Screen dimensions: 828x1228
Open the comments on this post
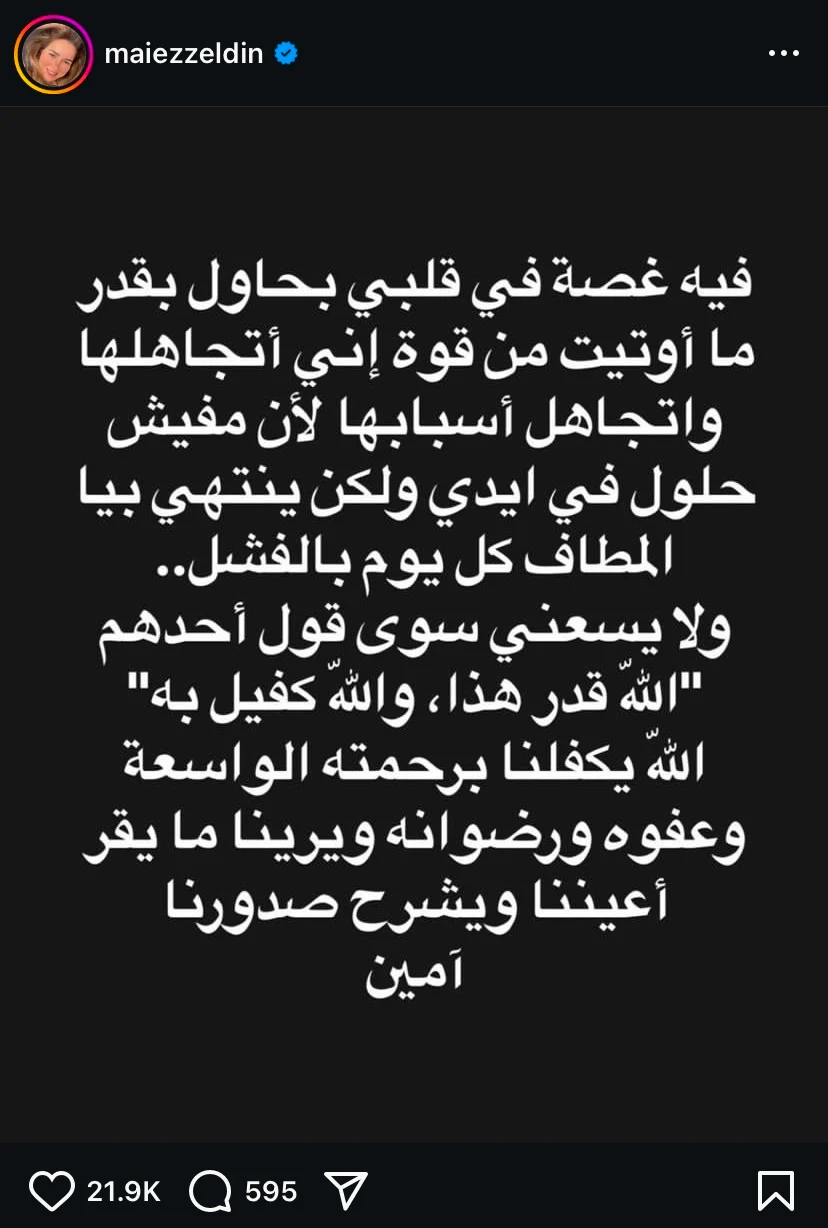click(x=210, y=1191)
